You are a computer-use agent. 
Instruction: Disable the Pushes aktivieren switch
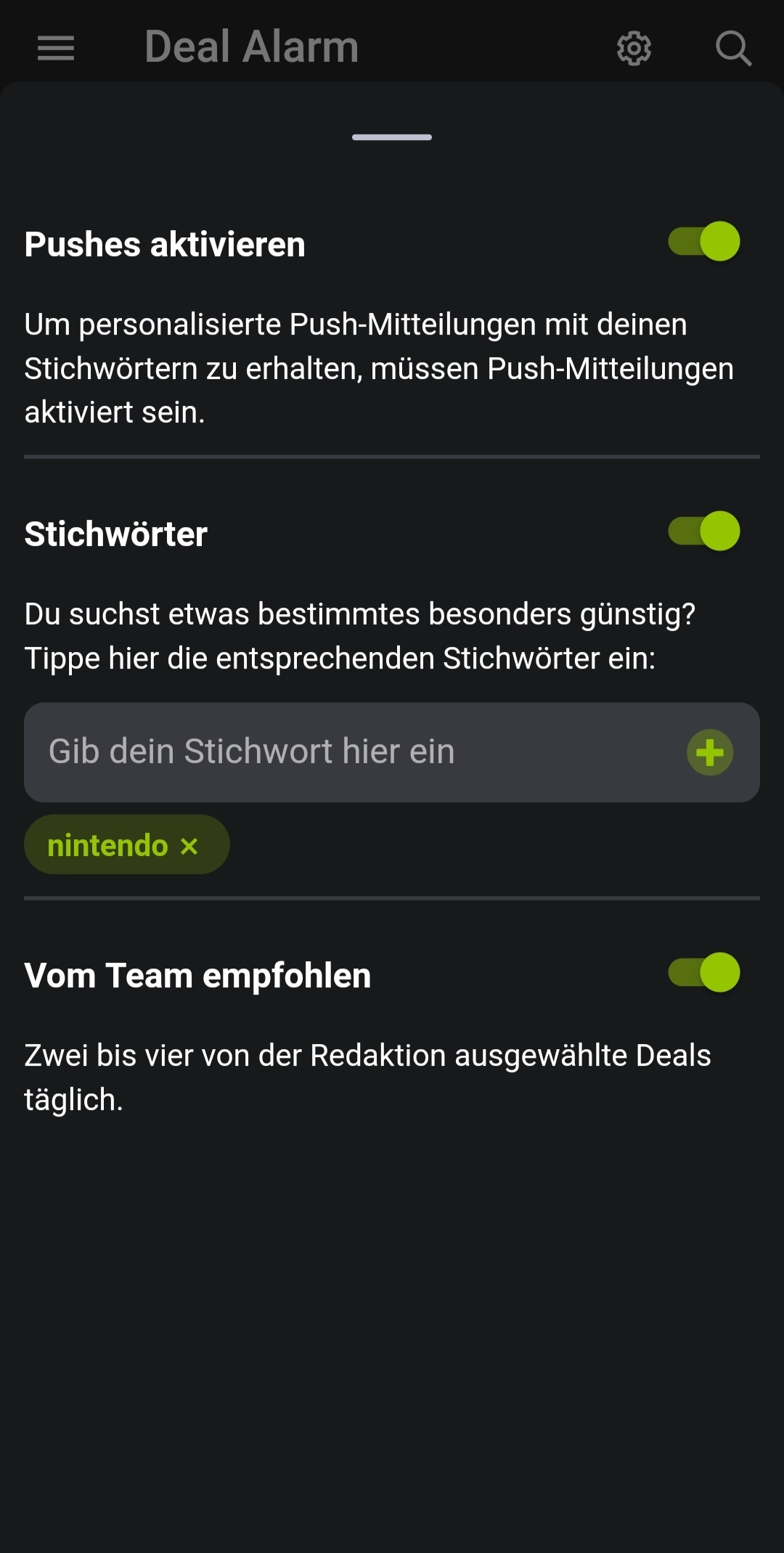point(703,242)
